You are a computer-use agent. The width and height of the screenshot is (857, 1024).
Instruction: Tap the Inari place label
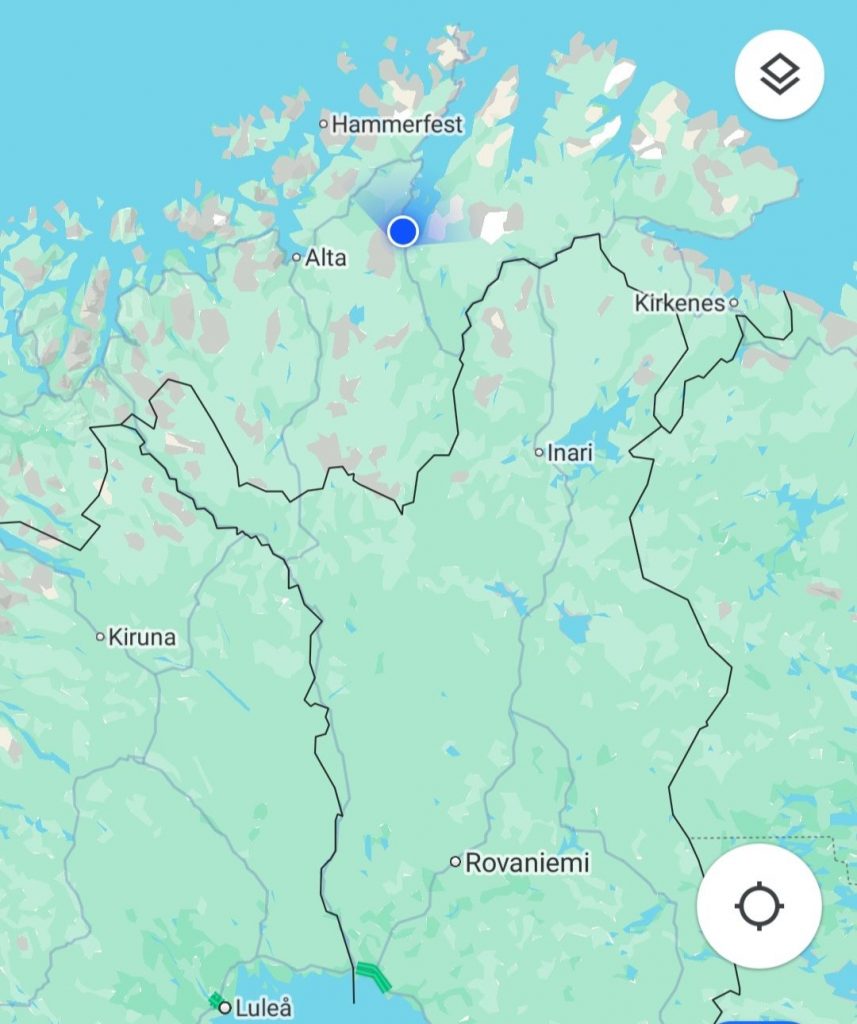point(569,453)
